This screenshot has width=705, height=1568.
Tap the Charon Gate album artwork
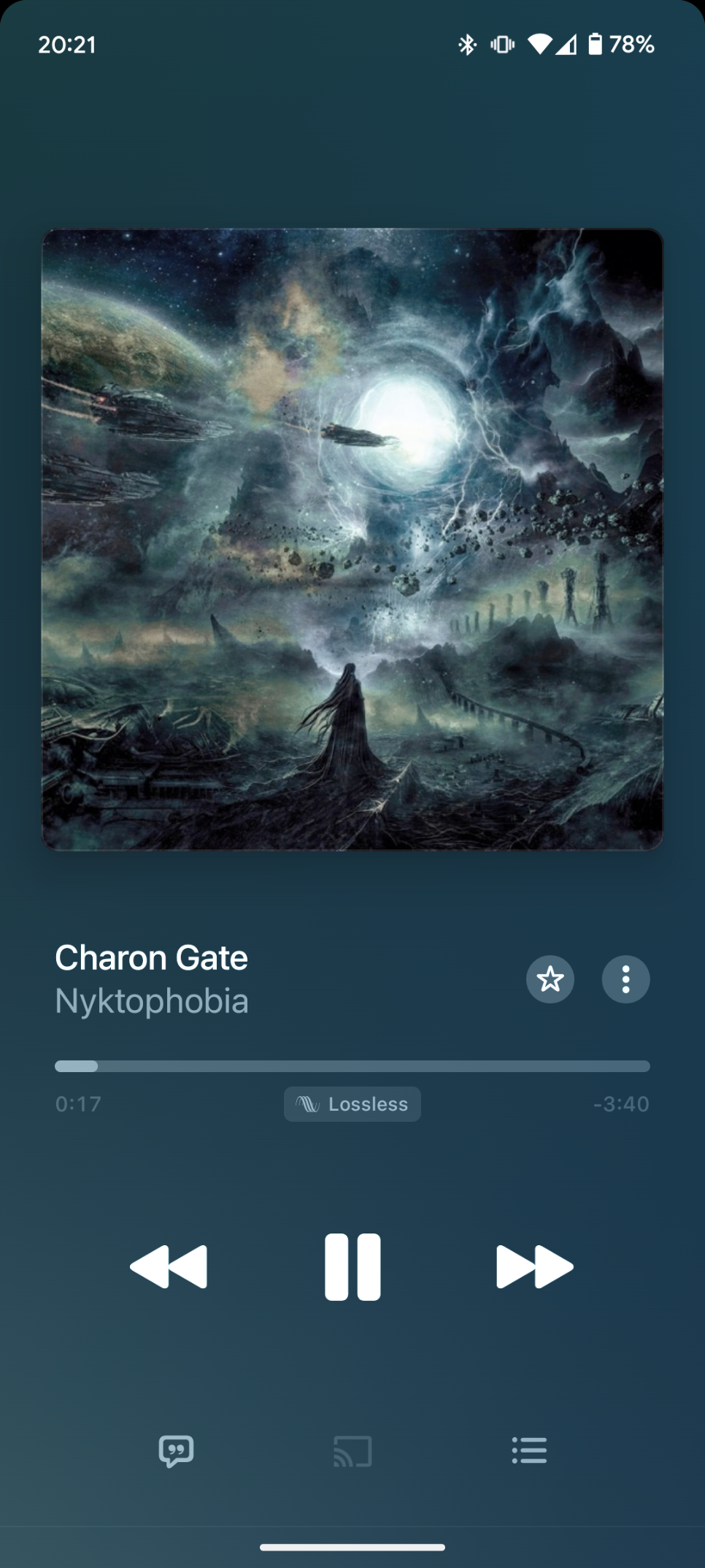(352, 539)
